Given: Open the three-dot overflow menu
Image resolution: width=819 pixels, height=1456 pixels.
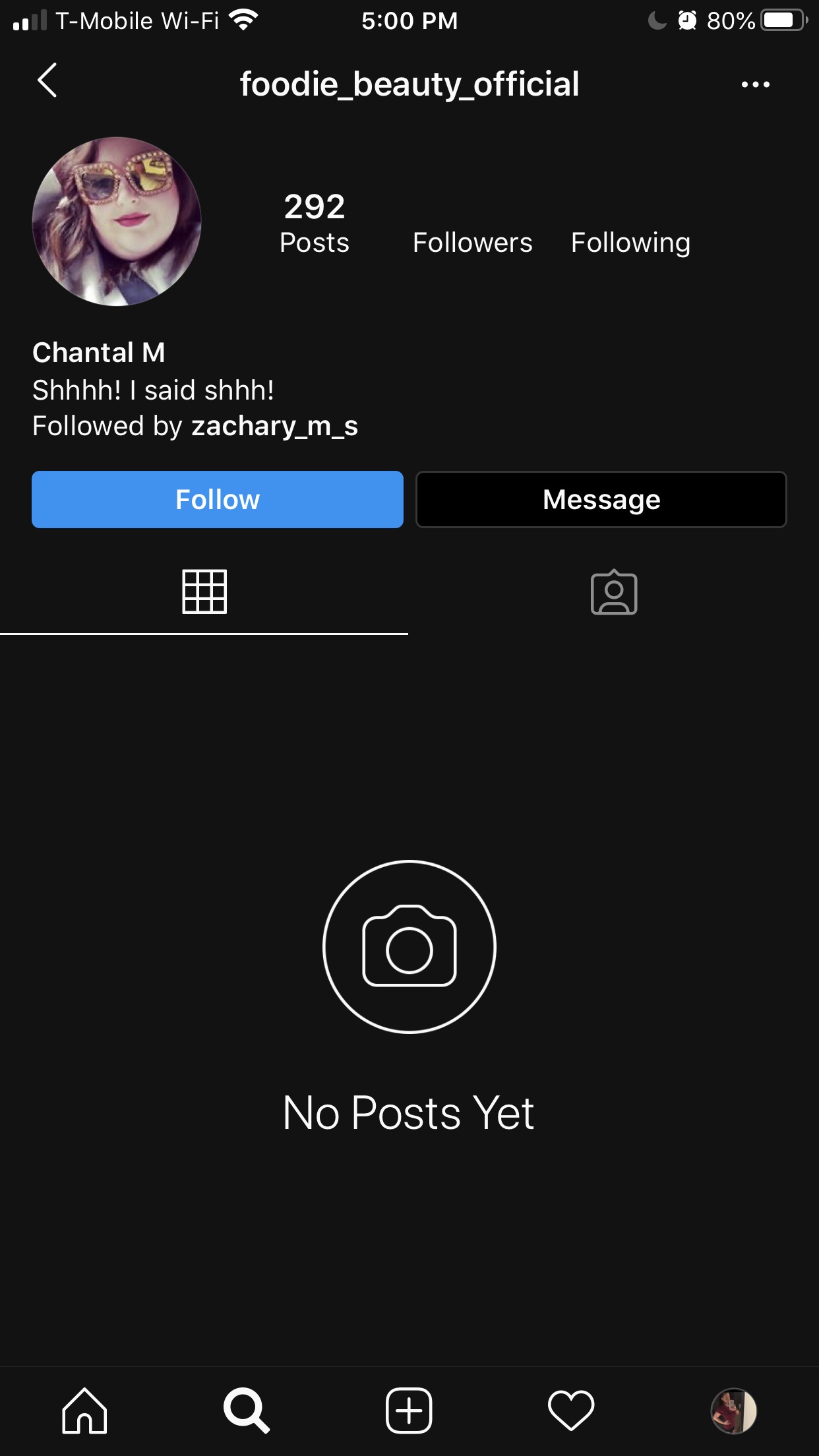Looking at the screenshot, I should (x=755, y=84).
